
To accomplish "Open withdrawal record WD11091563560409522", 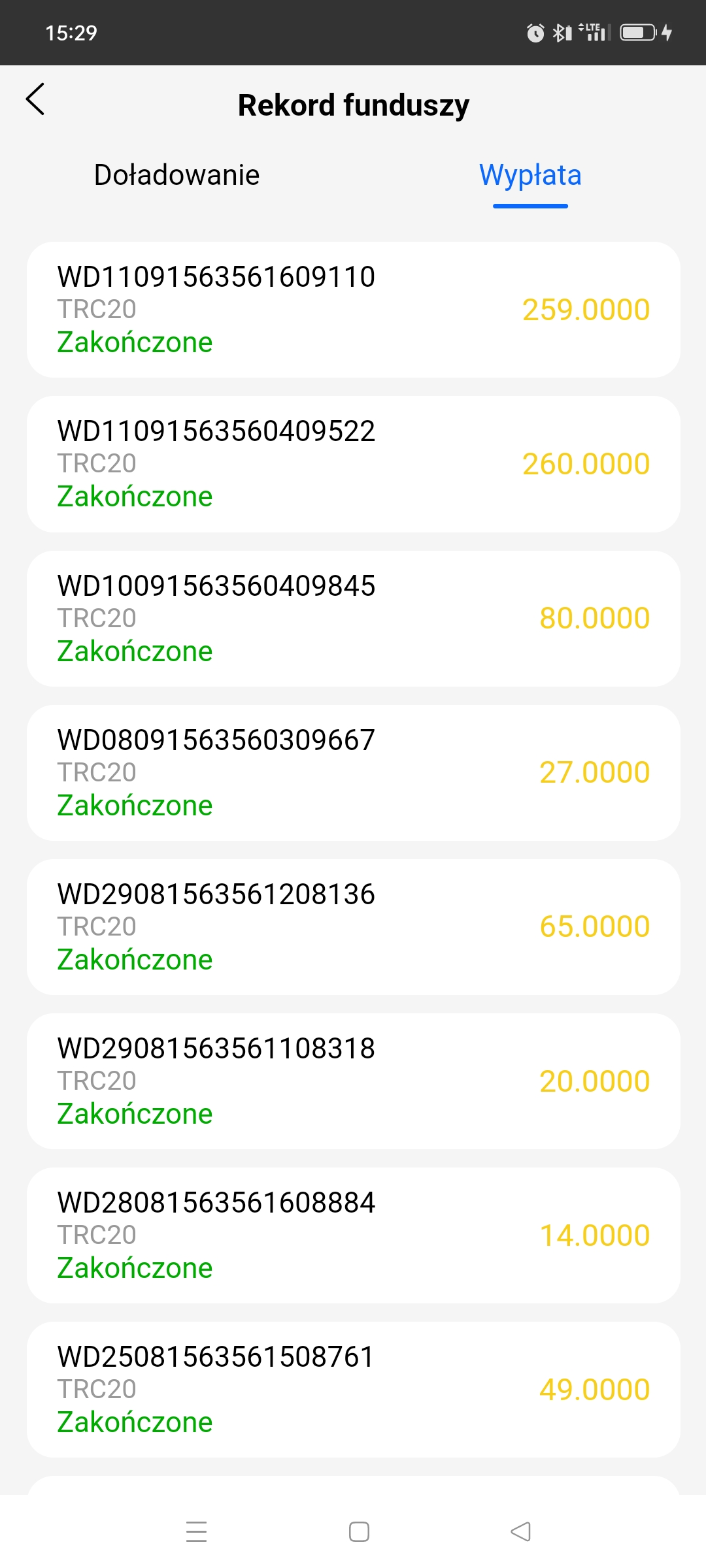I will point(353,464).
